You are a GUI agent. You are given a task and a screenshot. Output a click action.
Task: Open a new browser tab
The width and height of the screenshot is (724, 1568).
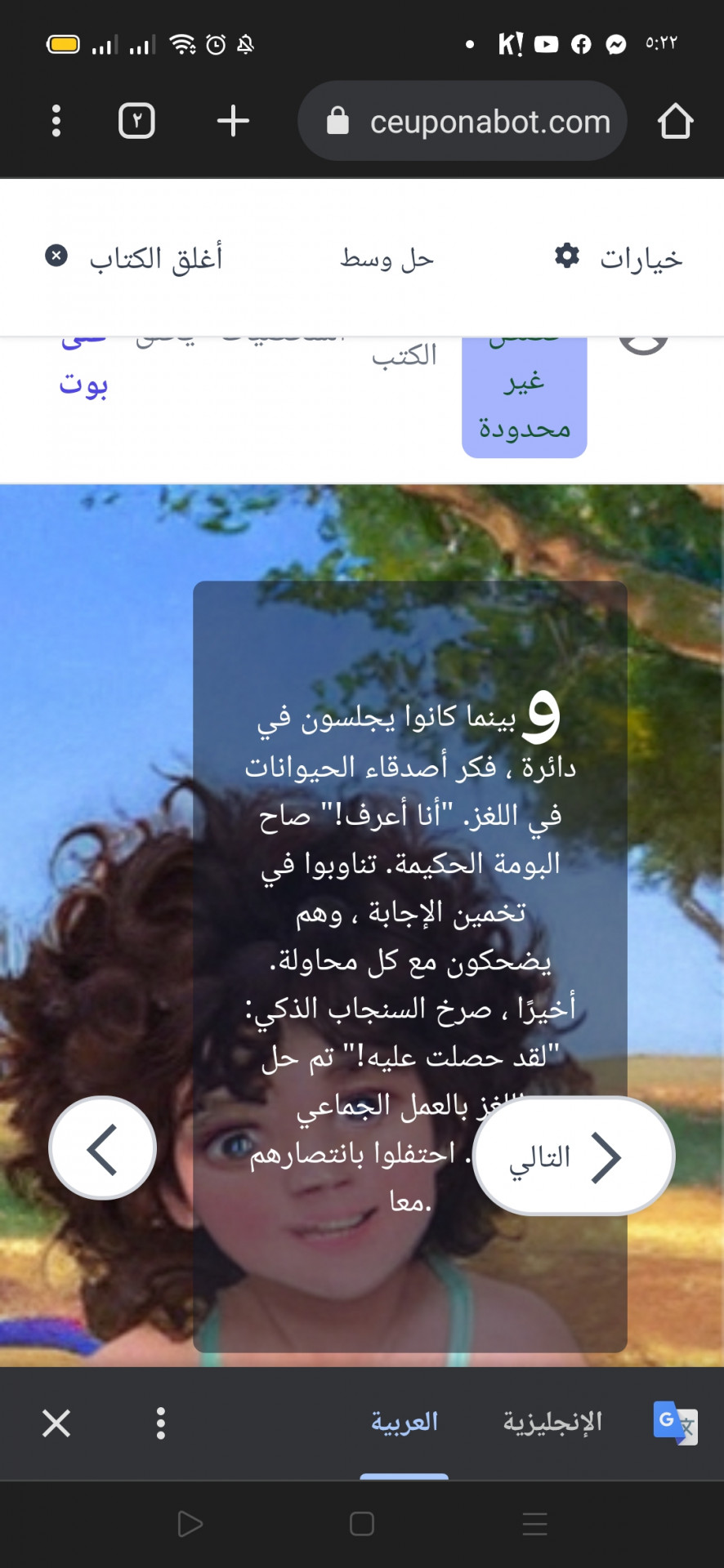233,121
